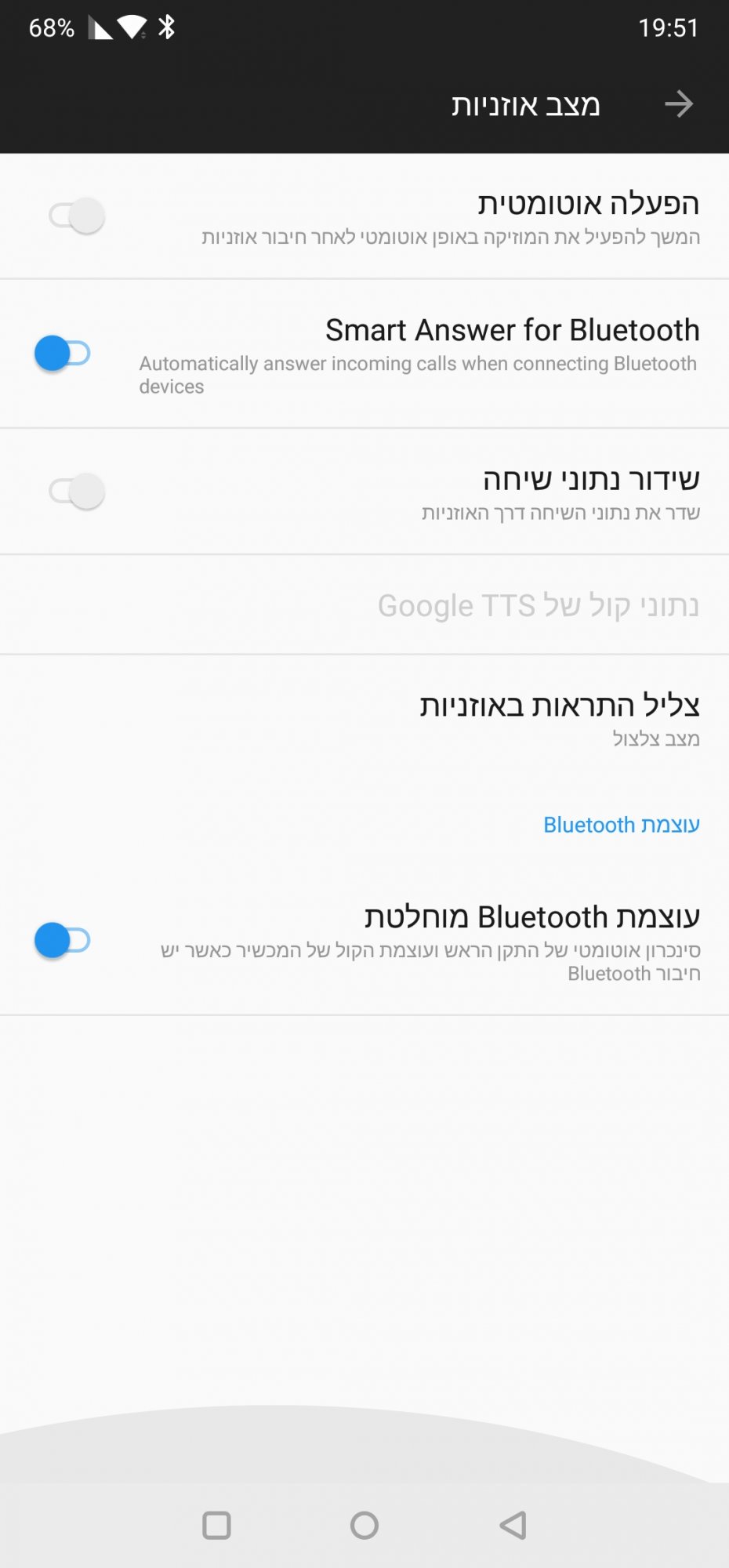Open recent apps from navigation bar
The image size is (729, 1568).
[x=216, y=1525]
